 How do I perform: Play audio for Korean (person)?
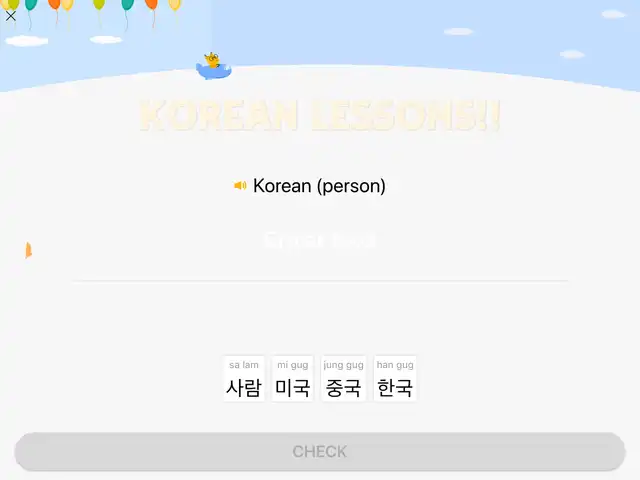coord(240,186)
